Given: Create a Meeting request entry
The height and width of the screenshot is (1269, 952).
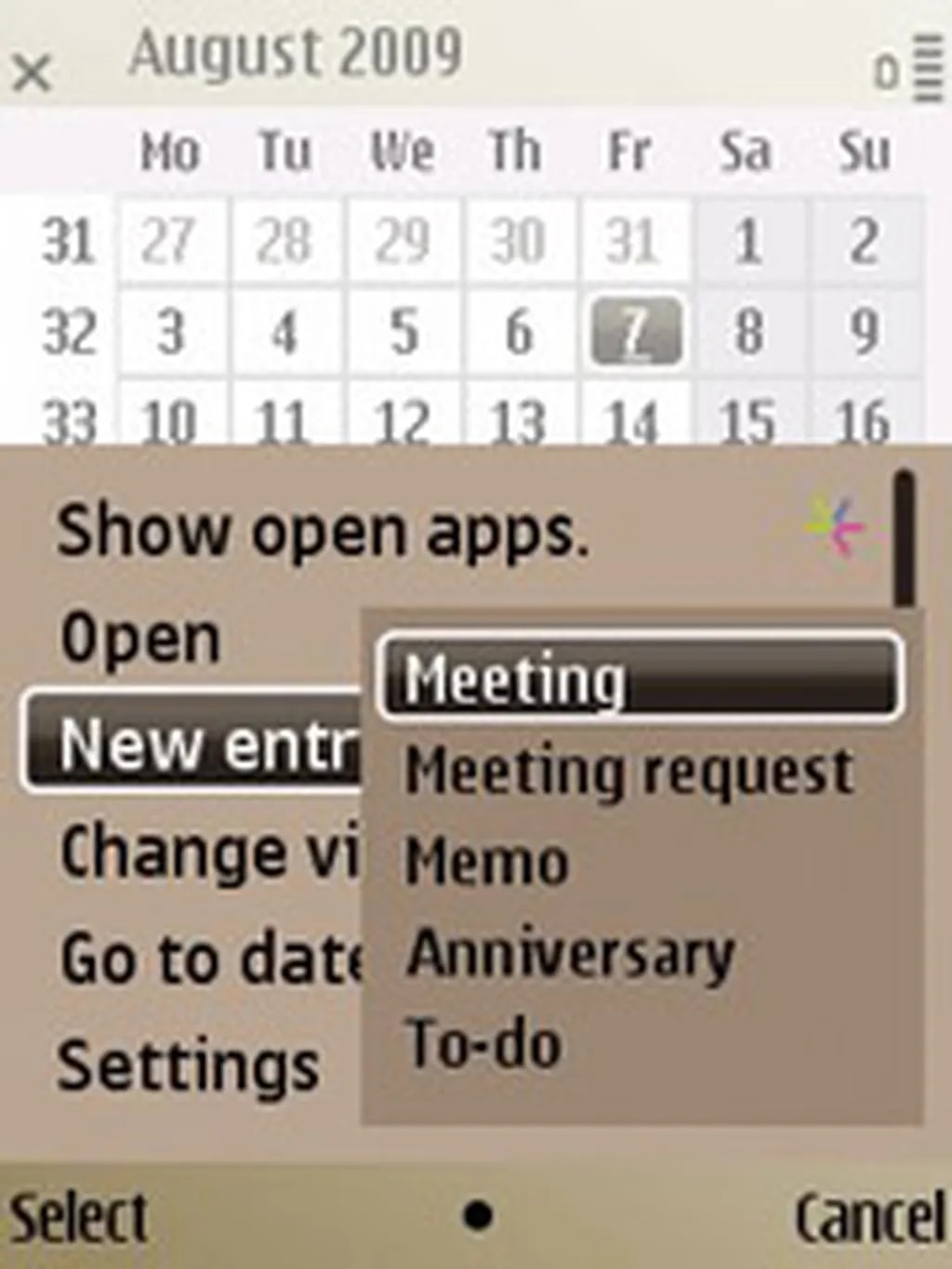Looking at the screenshot, I should point(629,772).
